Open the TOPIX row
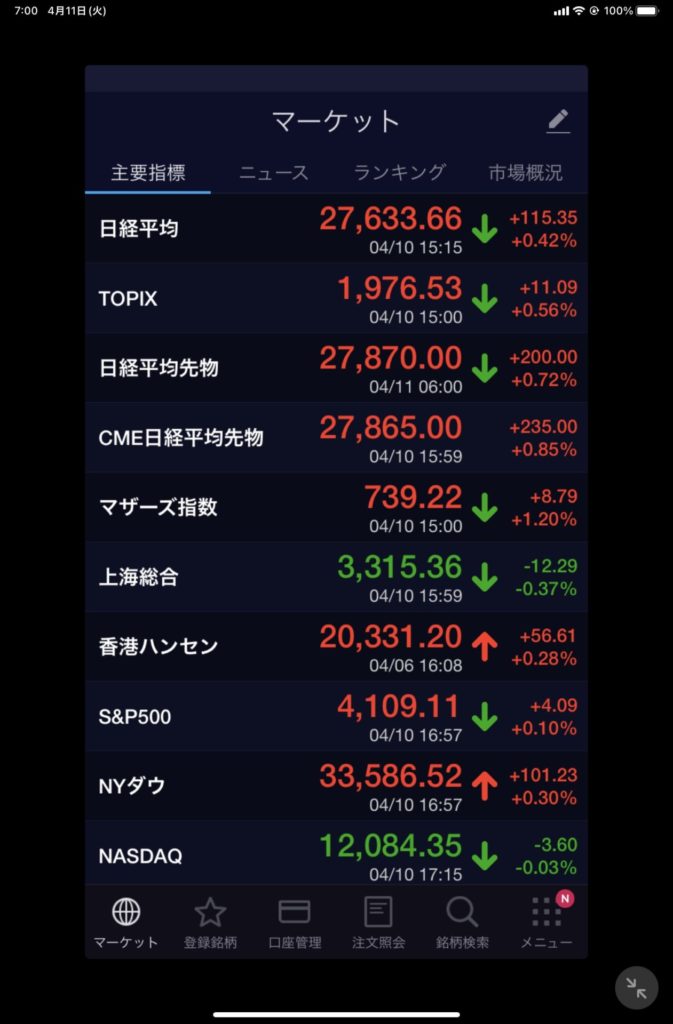The width and height of the screenshot is (673, 1024). [x=336, y=298]
